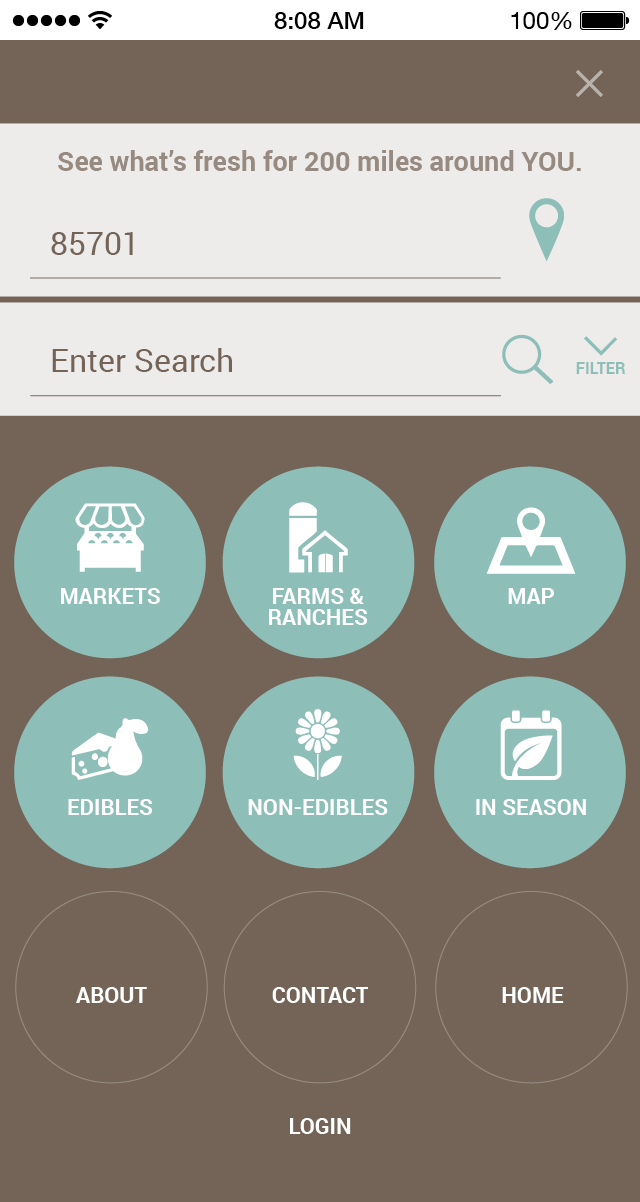Image resolution: width=640 pixels, height=1202 pixels.
Task: Browse Non-Edibles category
Action: tap(318, 772)
